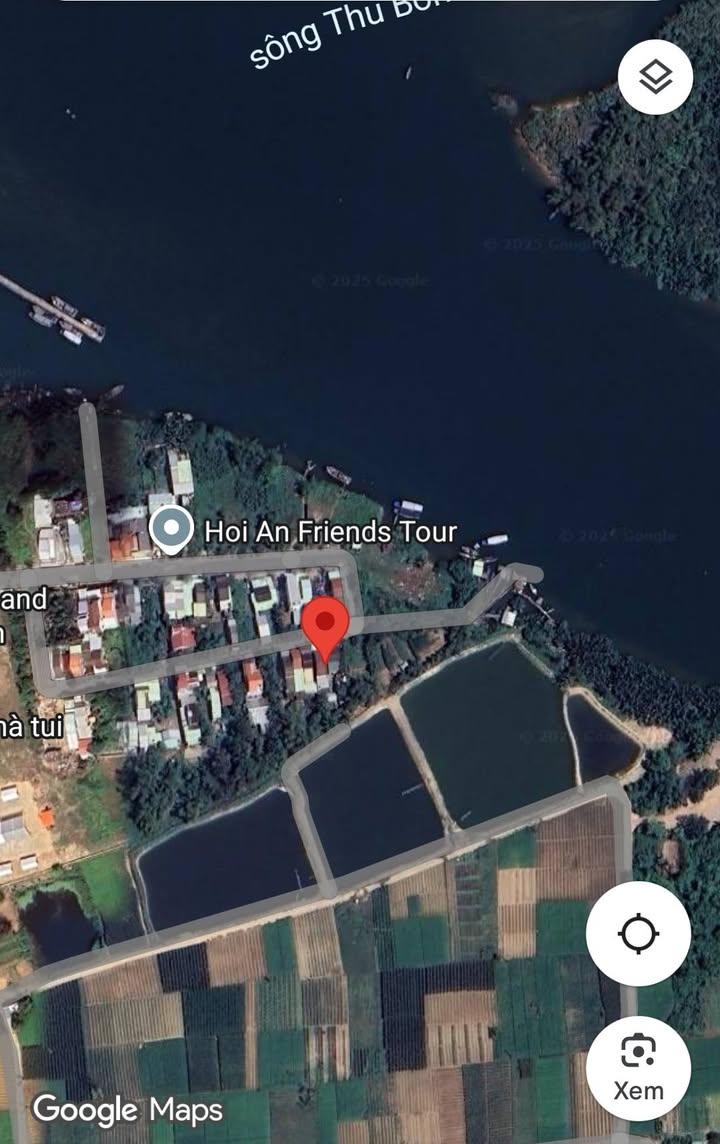Open the map layers button
Viewport: 720px width, 1144px height.
tap(655, 76)
